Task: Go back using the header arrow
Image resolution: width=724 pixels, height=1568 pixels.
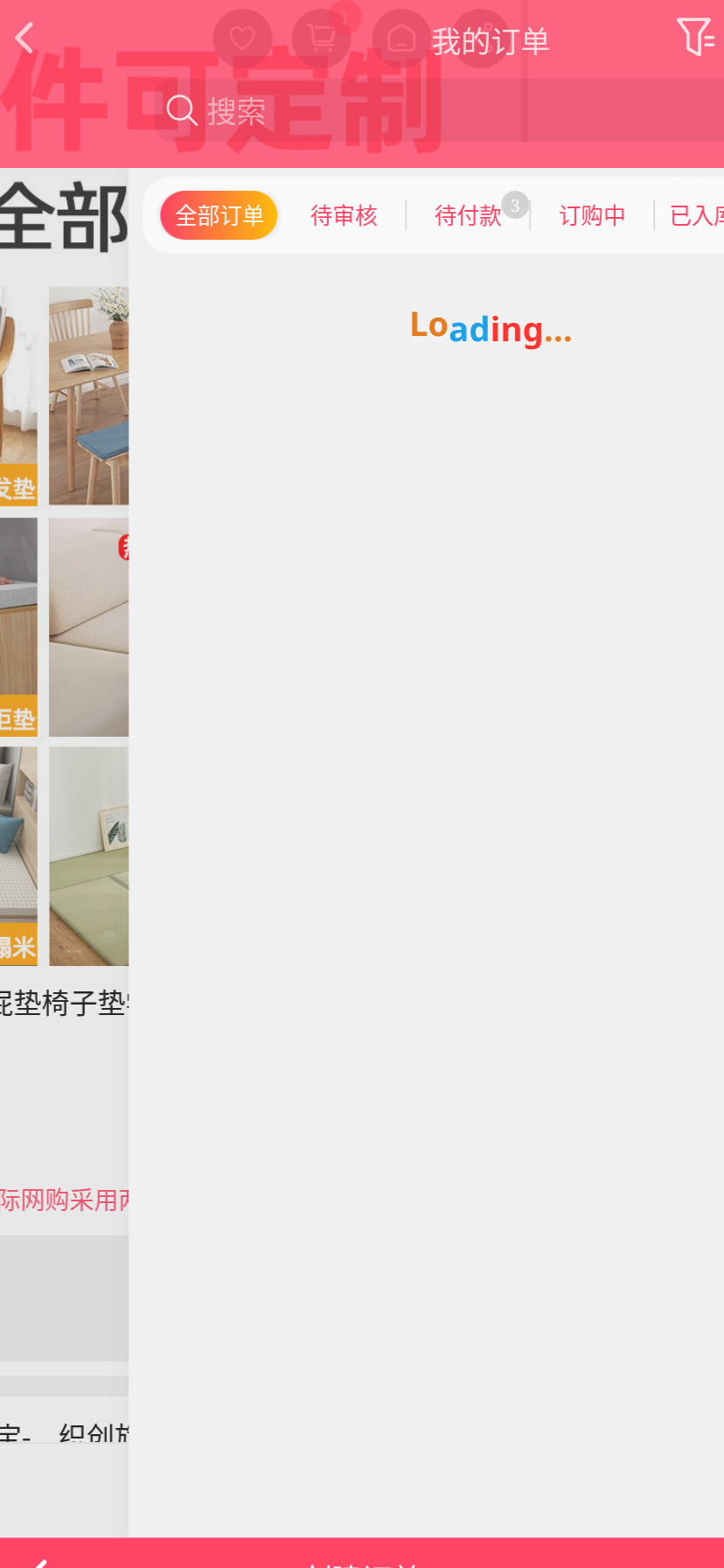Action: click(x=24, y=38)
